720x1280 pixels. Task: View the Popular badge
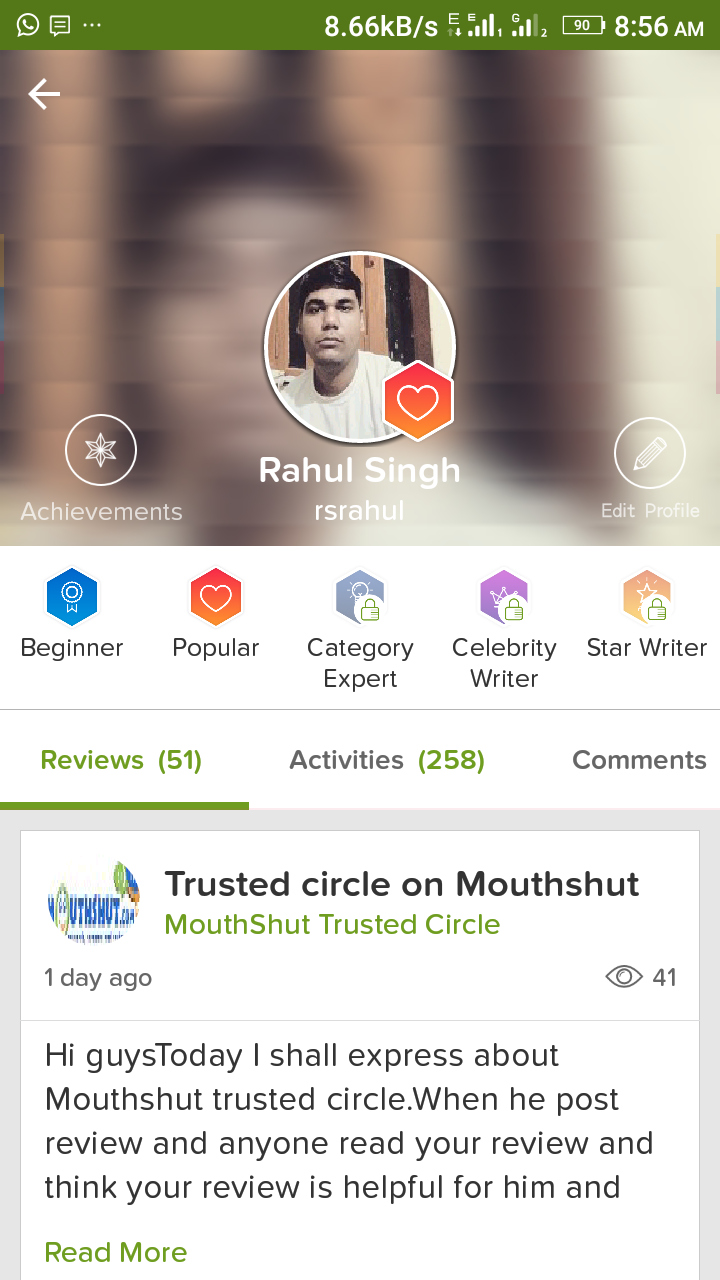(216, 598)
